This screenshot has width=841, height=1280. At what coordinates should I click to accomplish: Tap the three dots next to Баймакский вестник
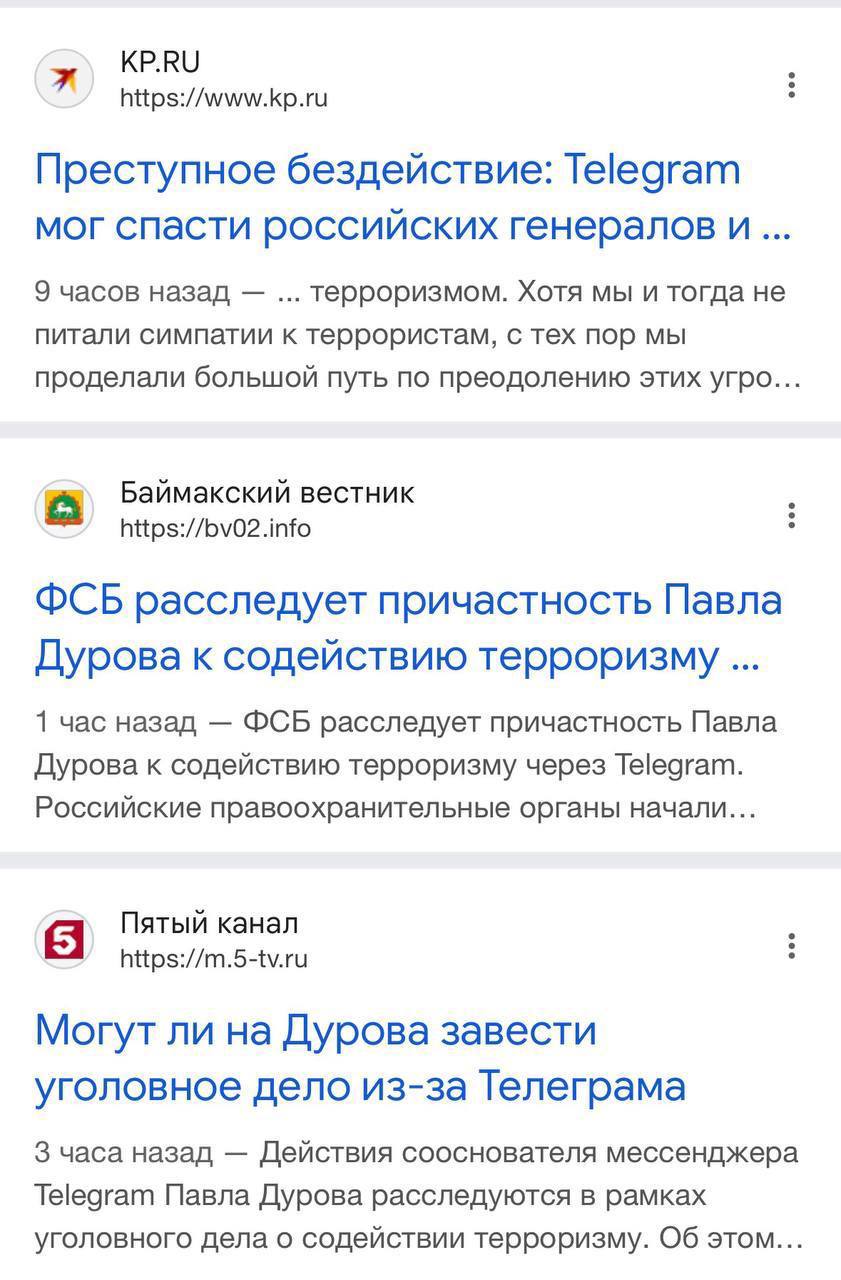pyautogui.click(x=791, y=515)
